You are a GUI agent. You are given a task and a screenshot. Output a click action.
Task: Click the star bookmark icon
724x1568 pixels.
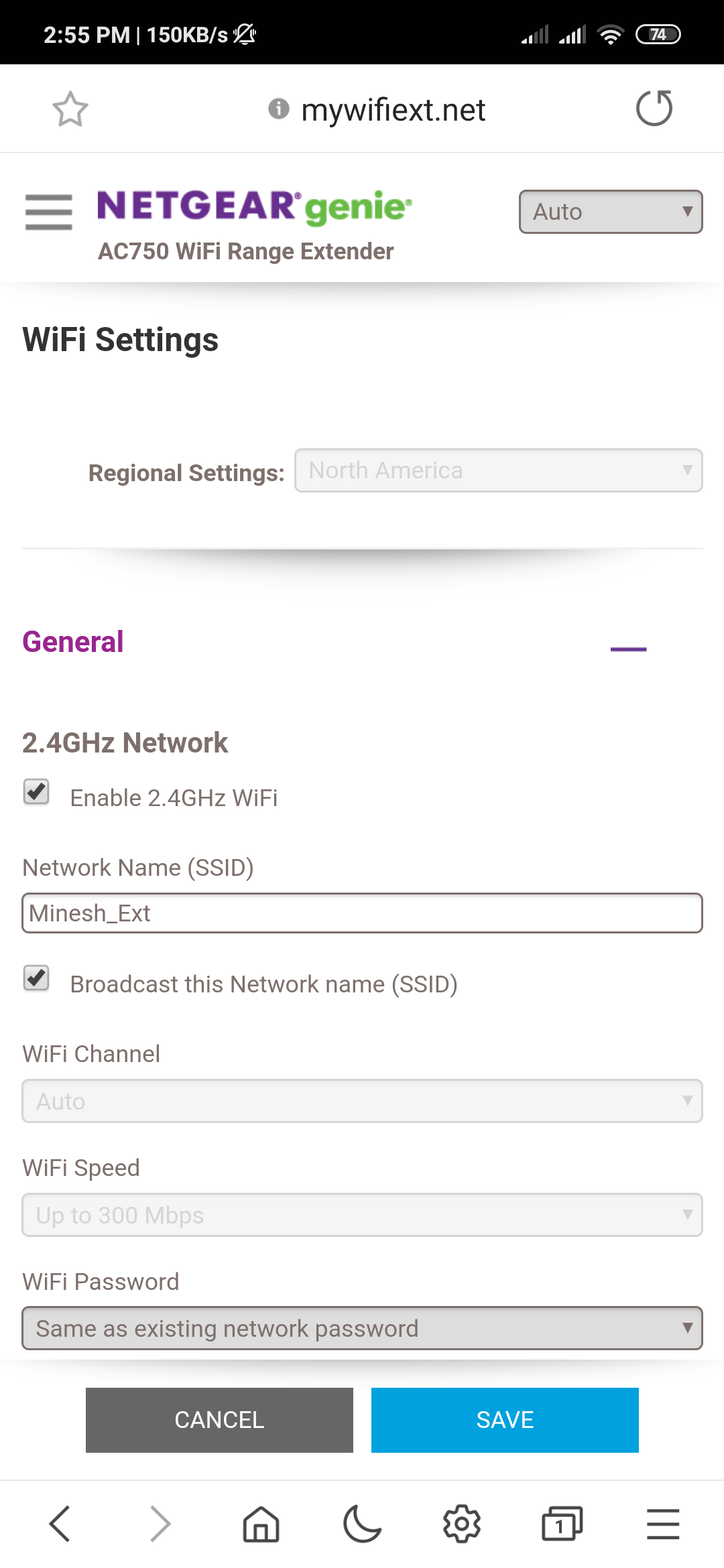(69, 109)
